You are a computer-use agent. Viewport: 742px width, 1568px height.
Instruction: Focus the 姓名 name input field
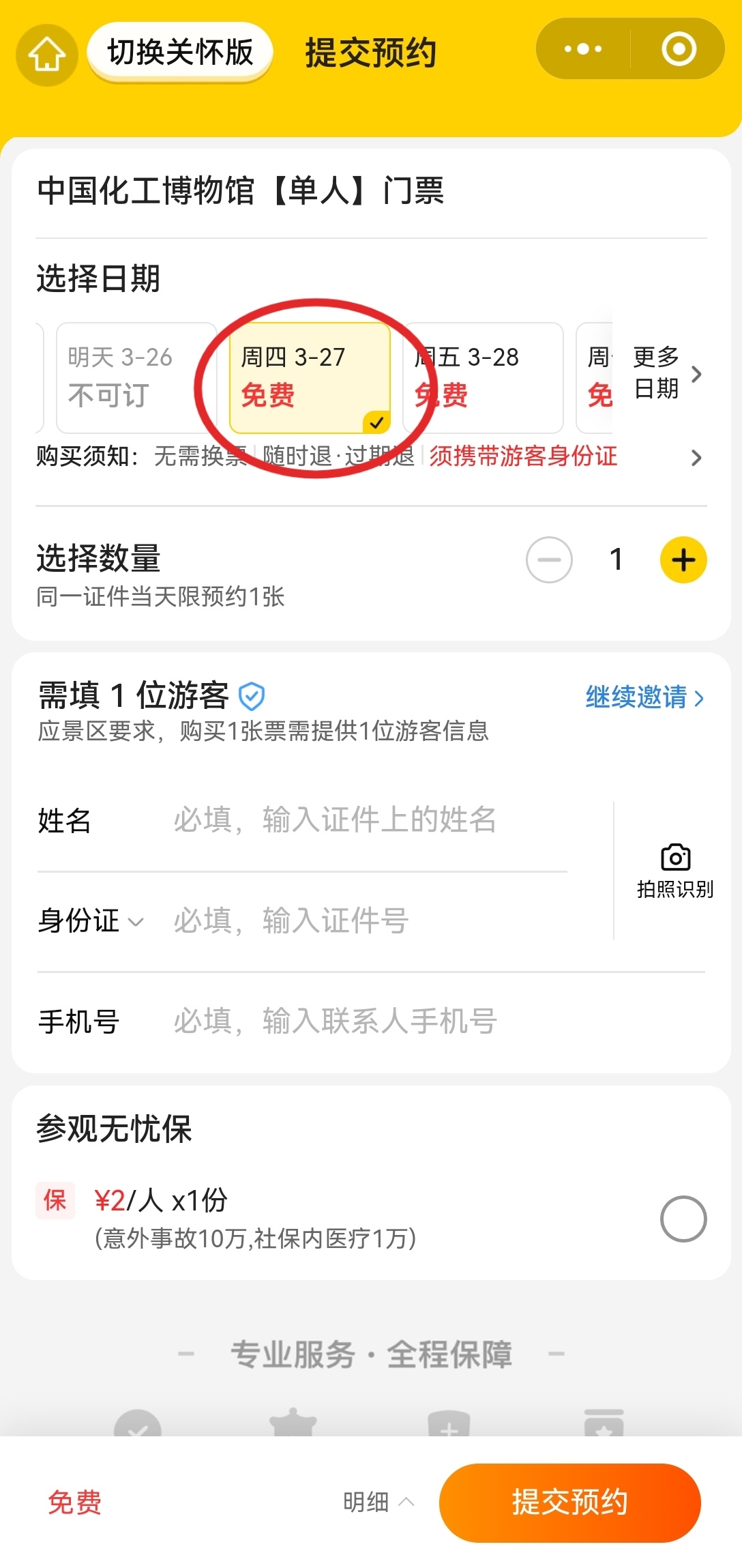click(368, 820)
